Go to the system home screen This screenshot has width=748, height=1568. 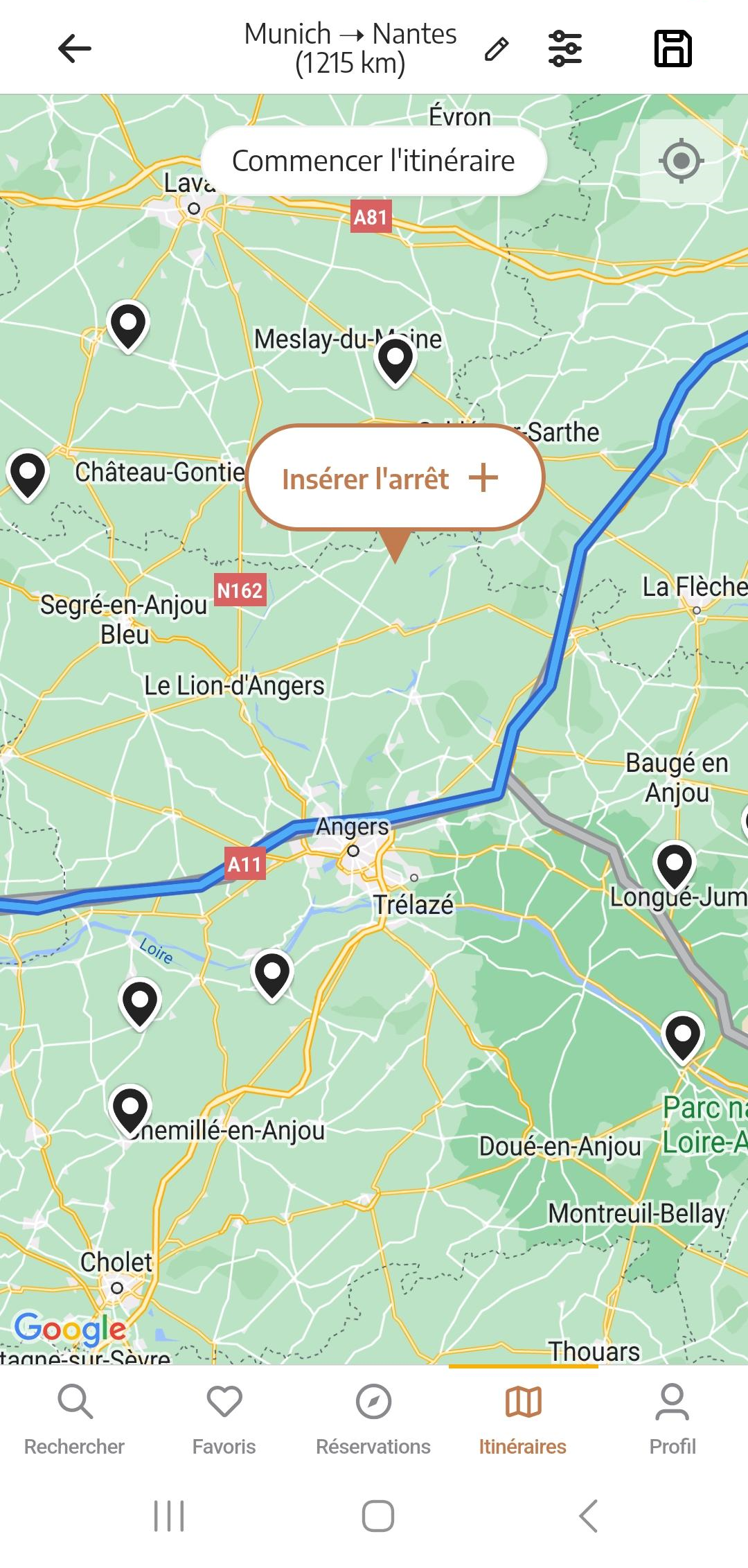tap(377, 1516)
